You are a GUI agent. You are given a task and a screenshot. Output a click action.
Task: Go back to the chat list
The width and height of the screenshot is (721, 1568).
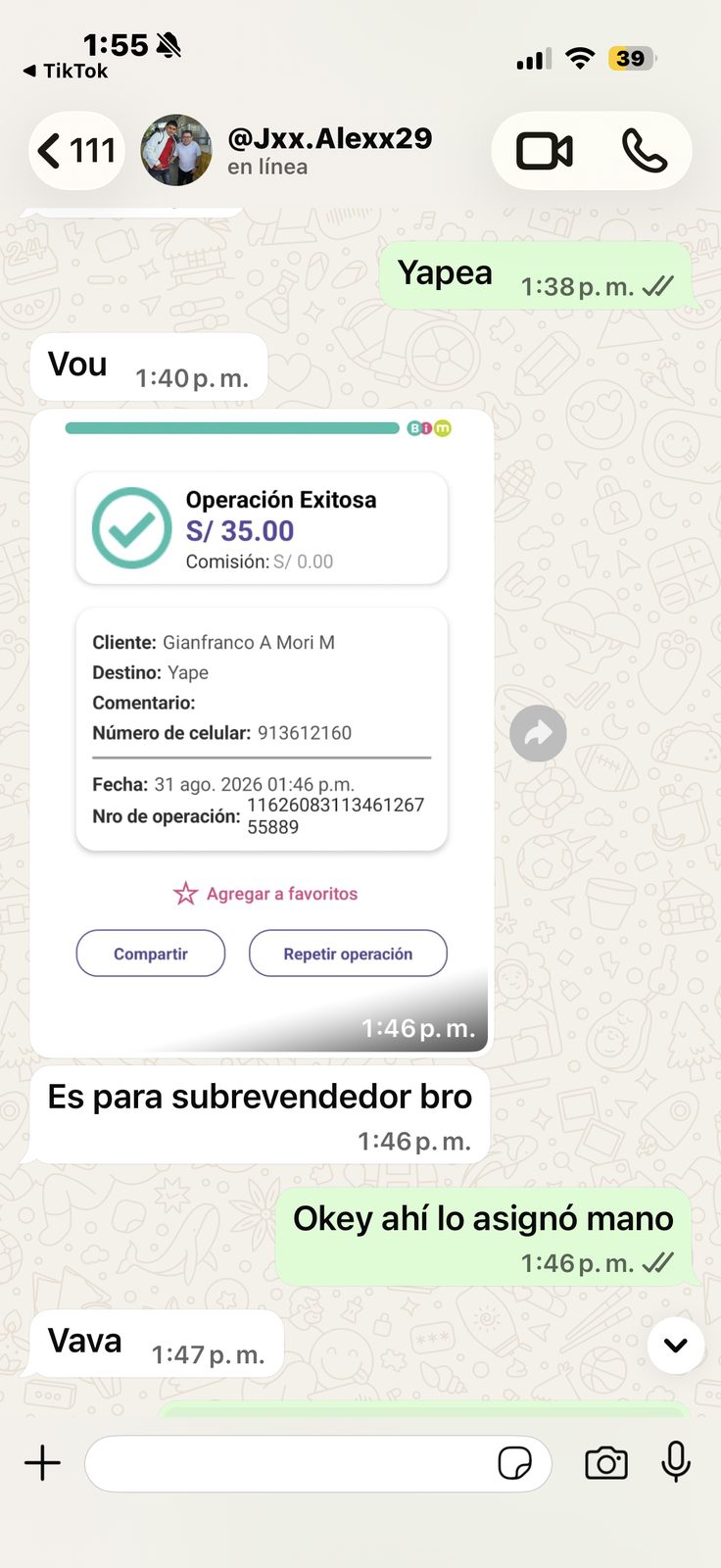76,151
